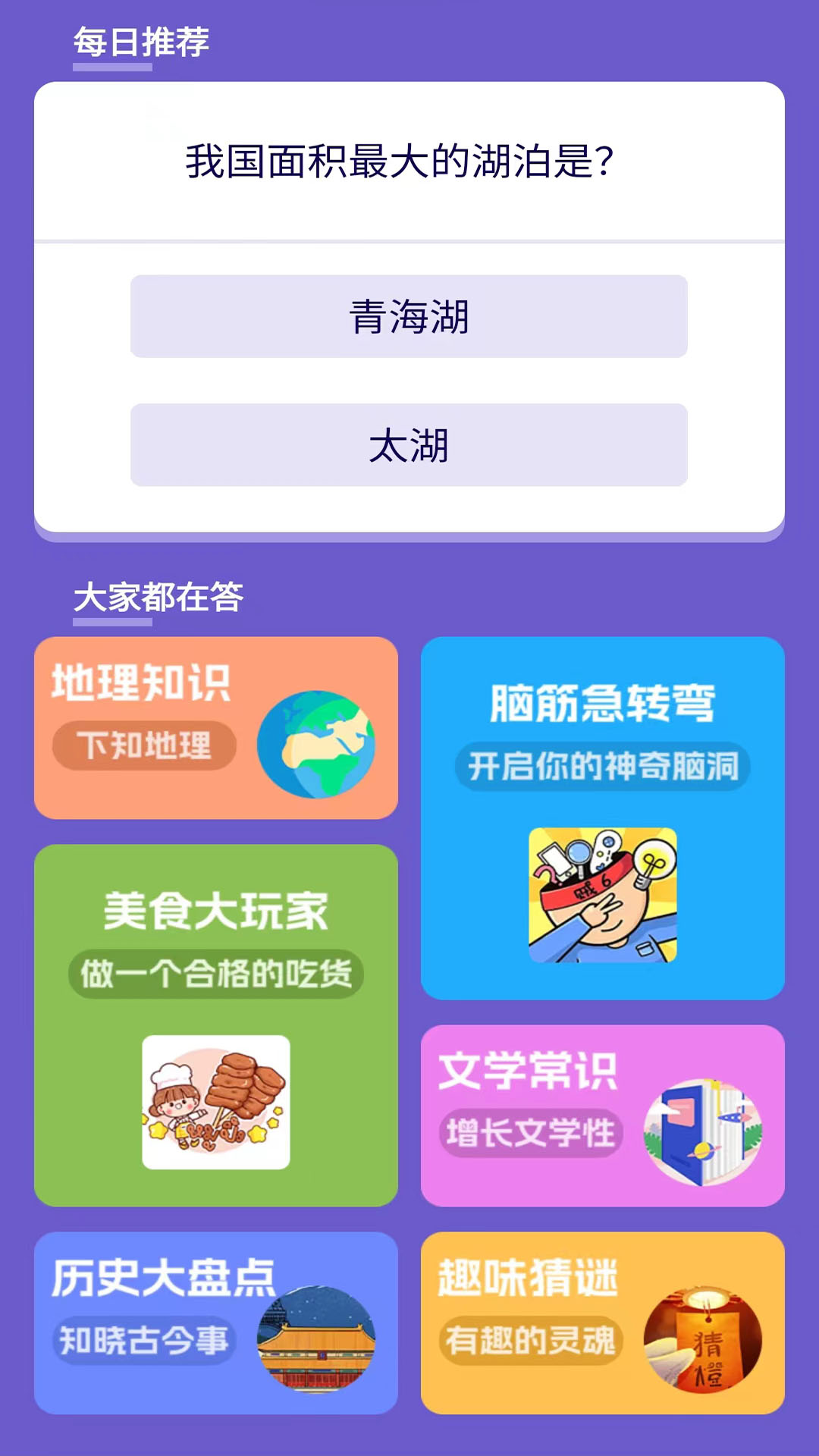Open the 美食大玩家 quiz card
Image resolution: width=819 pixels, height=1456 pixels.
(216, 1025)
